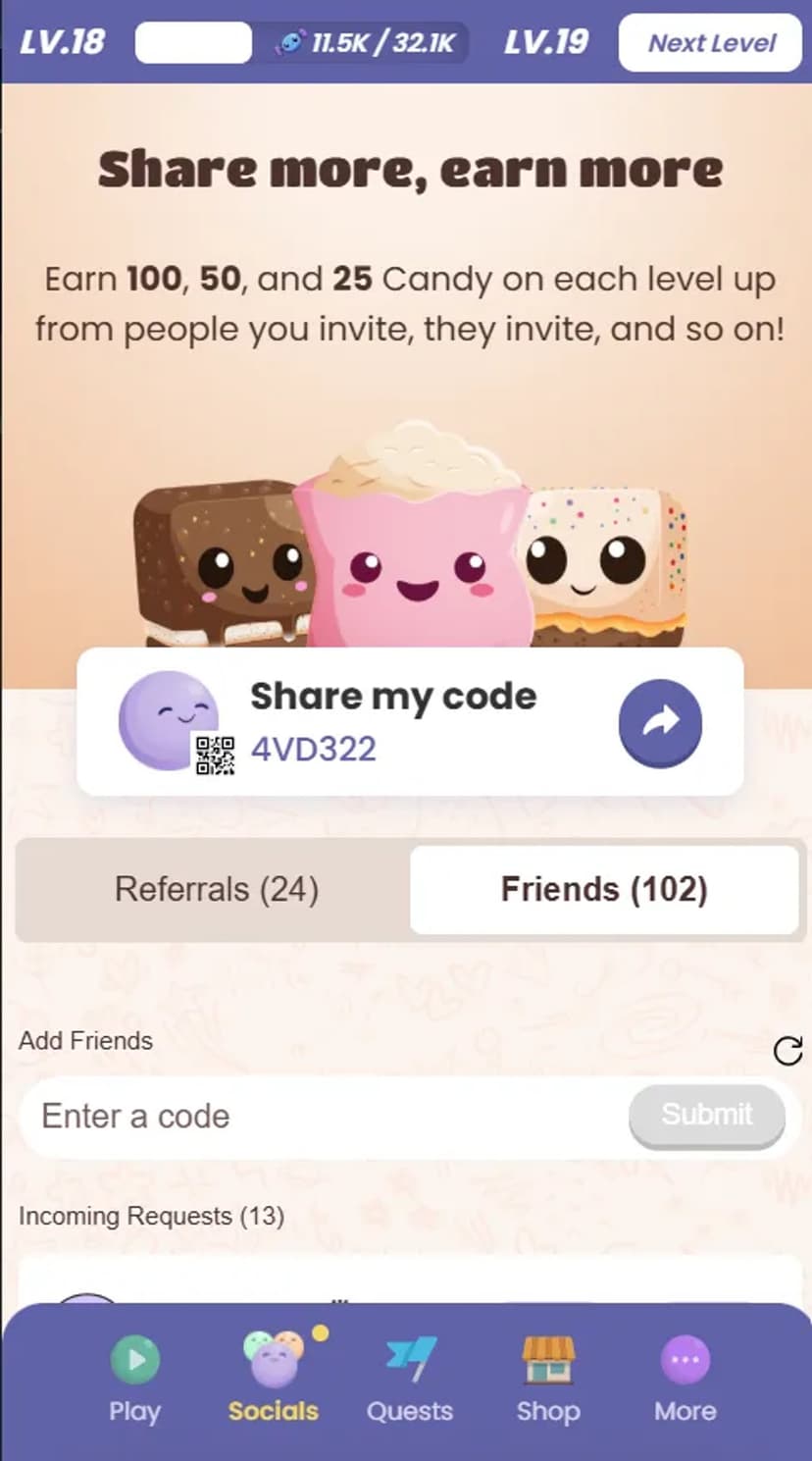Refresh the friends list

click(x=787, y=1051)
